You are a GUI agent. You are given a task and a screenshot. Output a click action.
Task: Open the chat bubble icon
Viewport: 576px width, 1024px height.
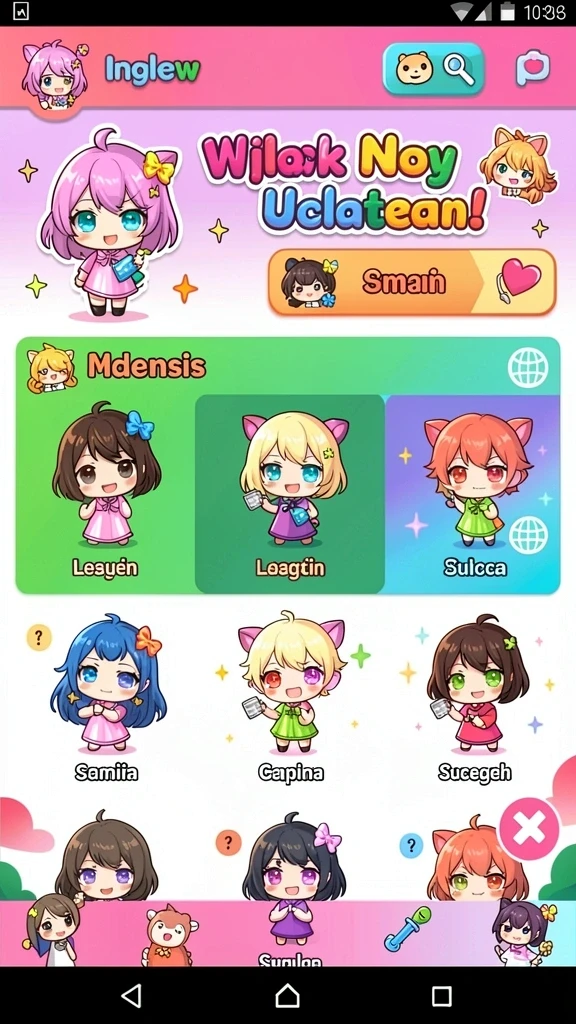click(533, 69)
